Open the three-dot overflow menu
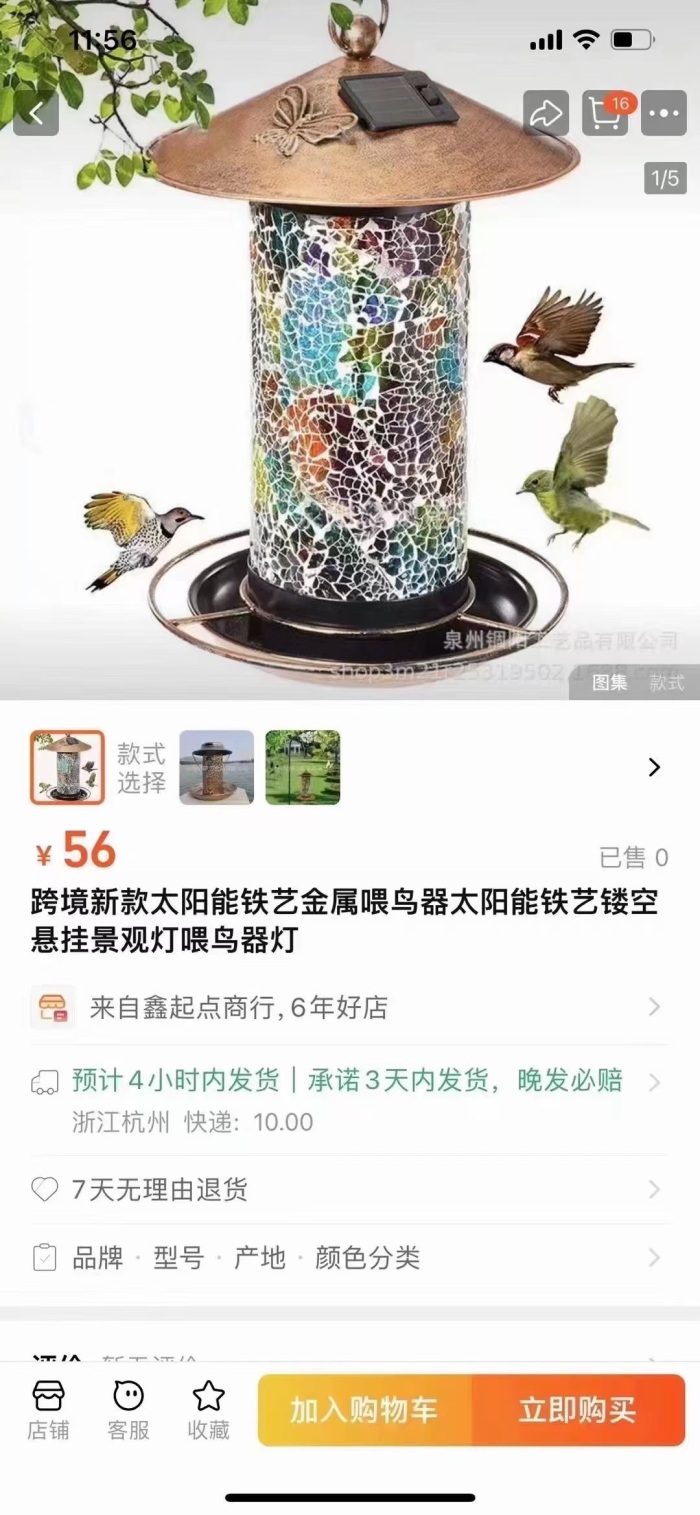Viewport: 700px width, 1515px height. pyautogui.click(x=664, y=113)
